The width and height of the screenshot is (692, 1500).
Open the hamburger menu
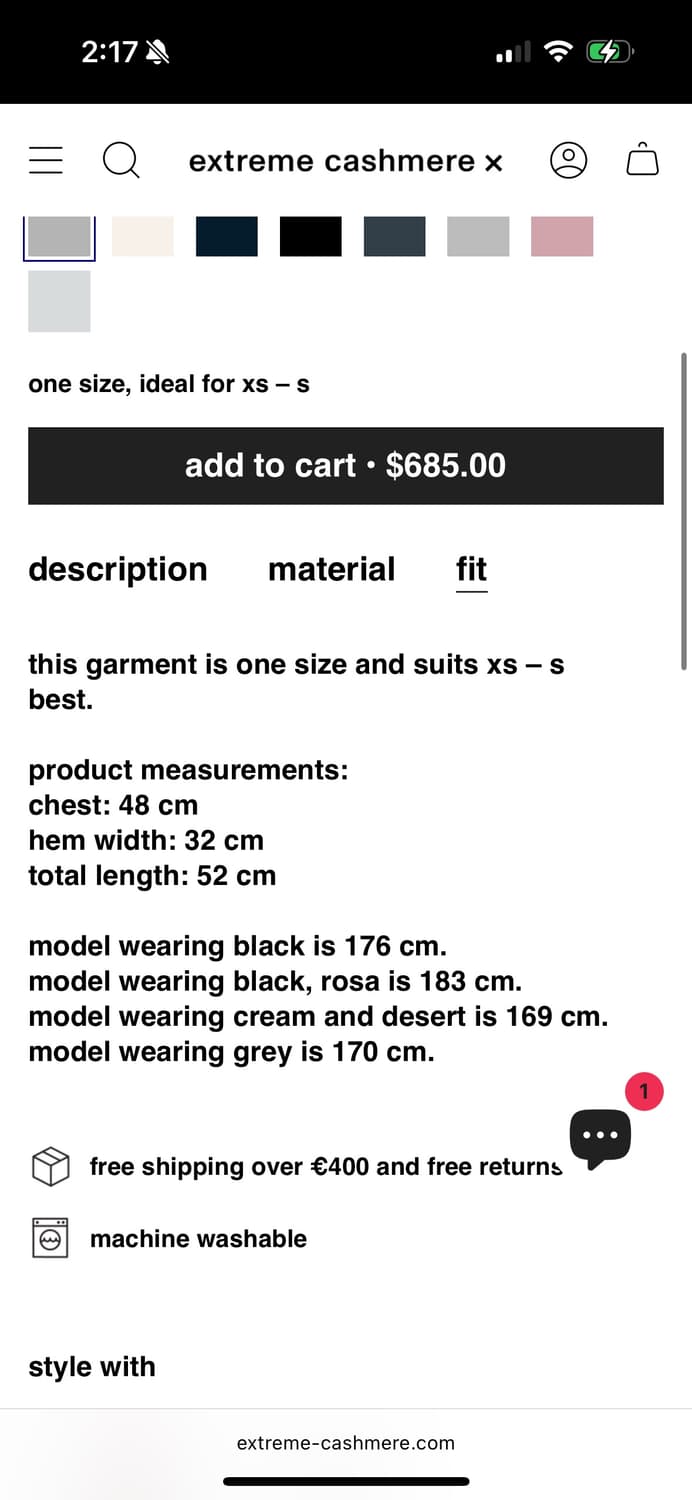[46, 160]
